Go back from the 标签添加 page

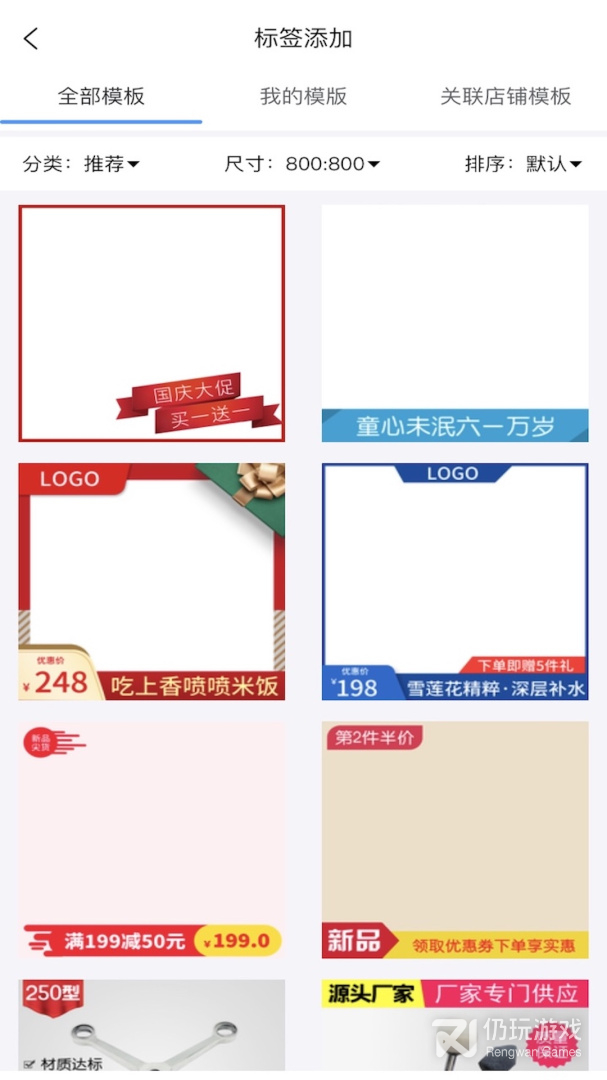pos(31,39)
